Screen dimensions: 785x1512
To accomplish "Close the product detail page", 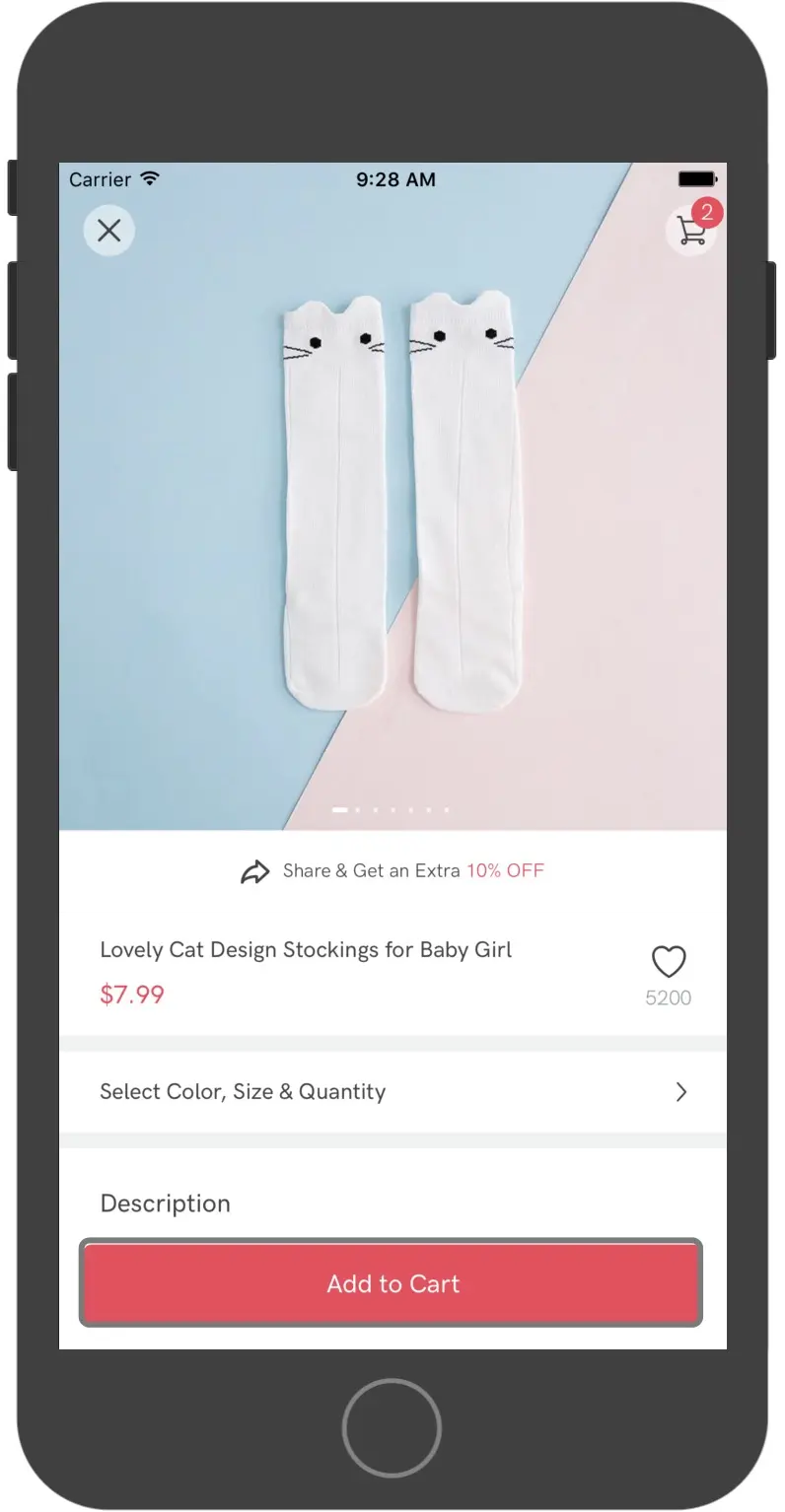I will click(109, 231).
